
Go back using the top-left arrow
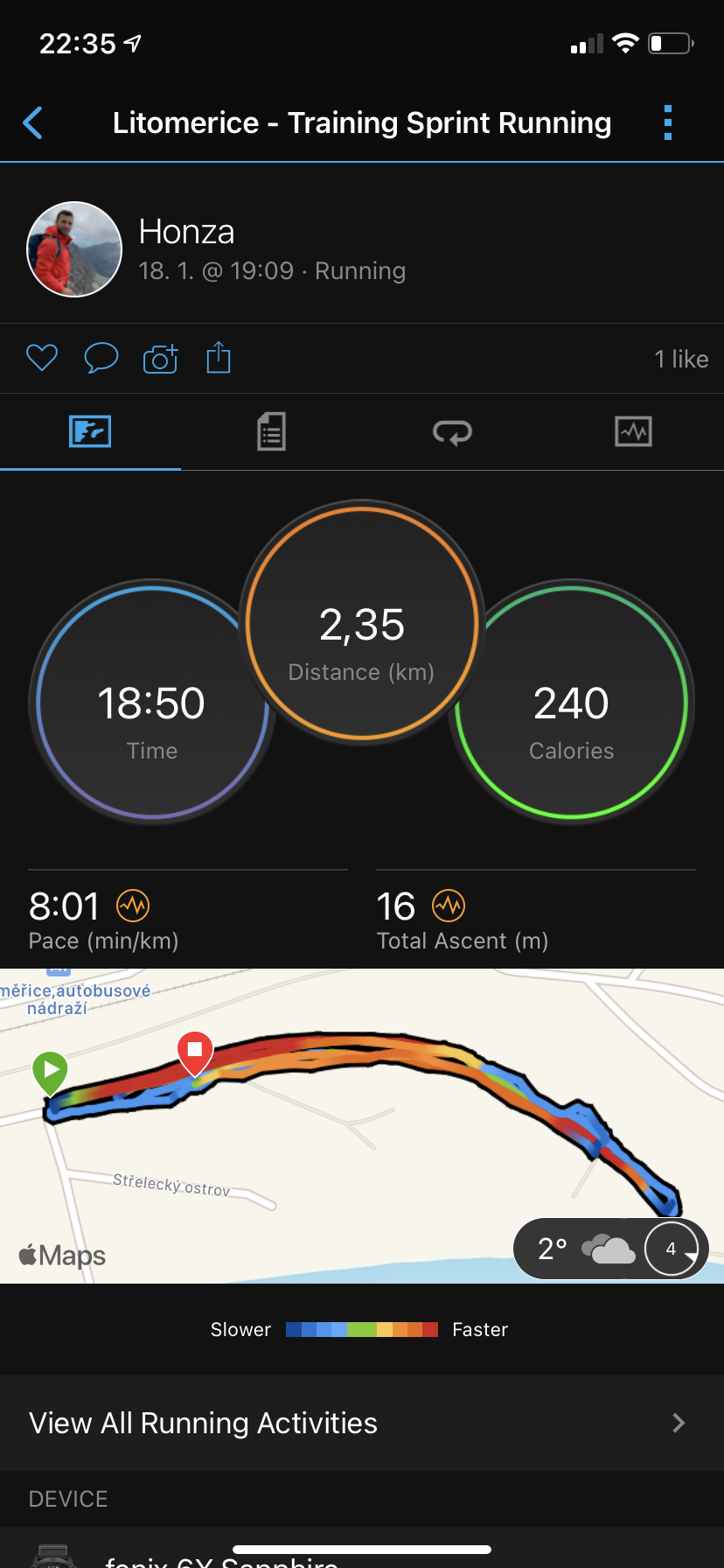[x=33, y=123]
